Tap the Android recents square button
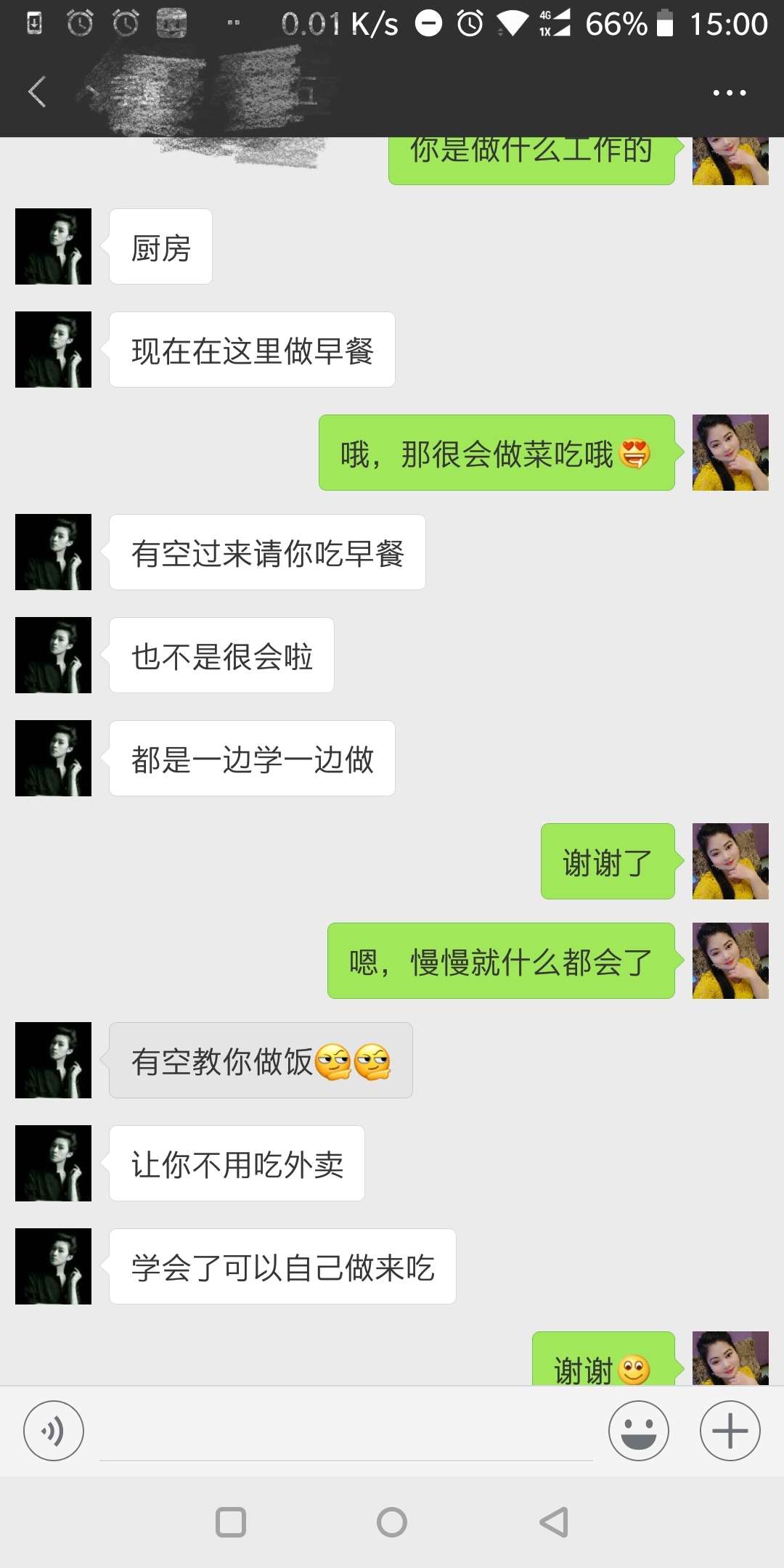 point(229,1522)
